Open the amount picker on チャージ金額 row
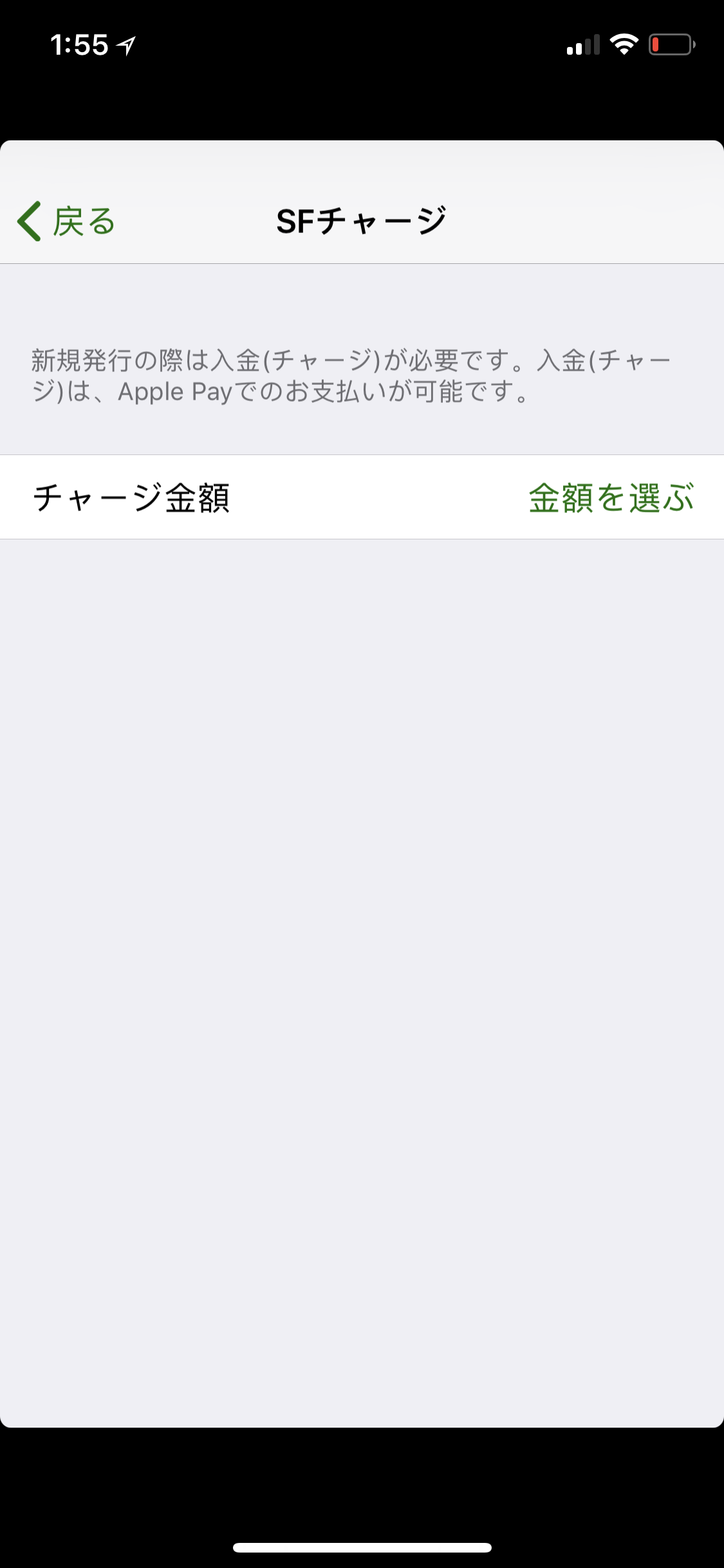The image size is (724, 1568). (x=611, y=498)
